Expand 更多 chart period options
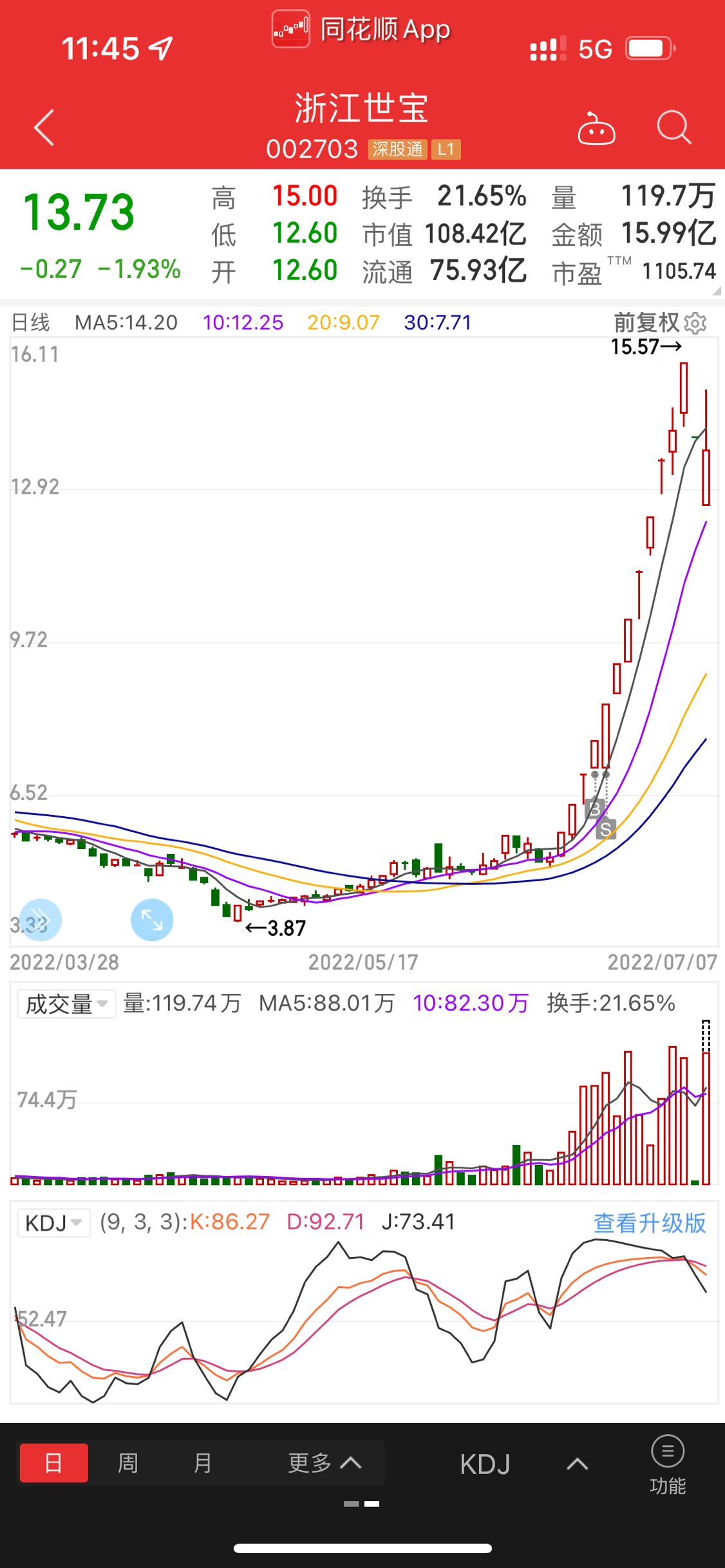The image size is (725, 1568). pyautogui.click(x=325, y=1463)
